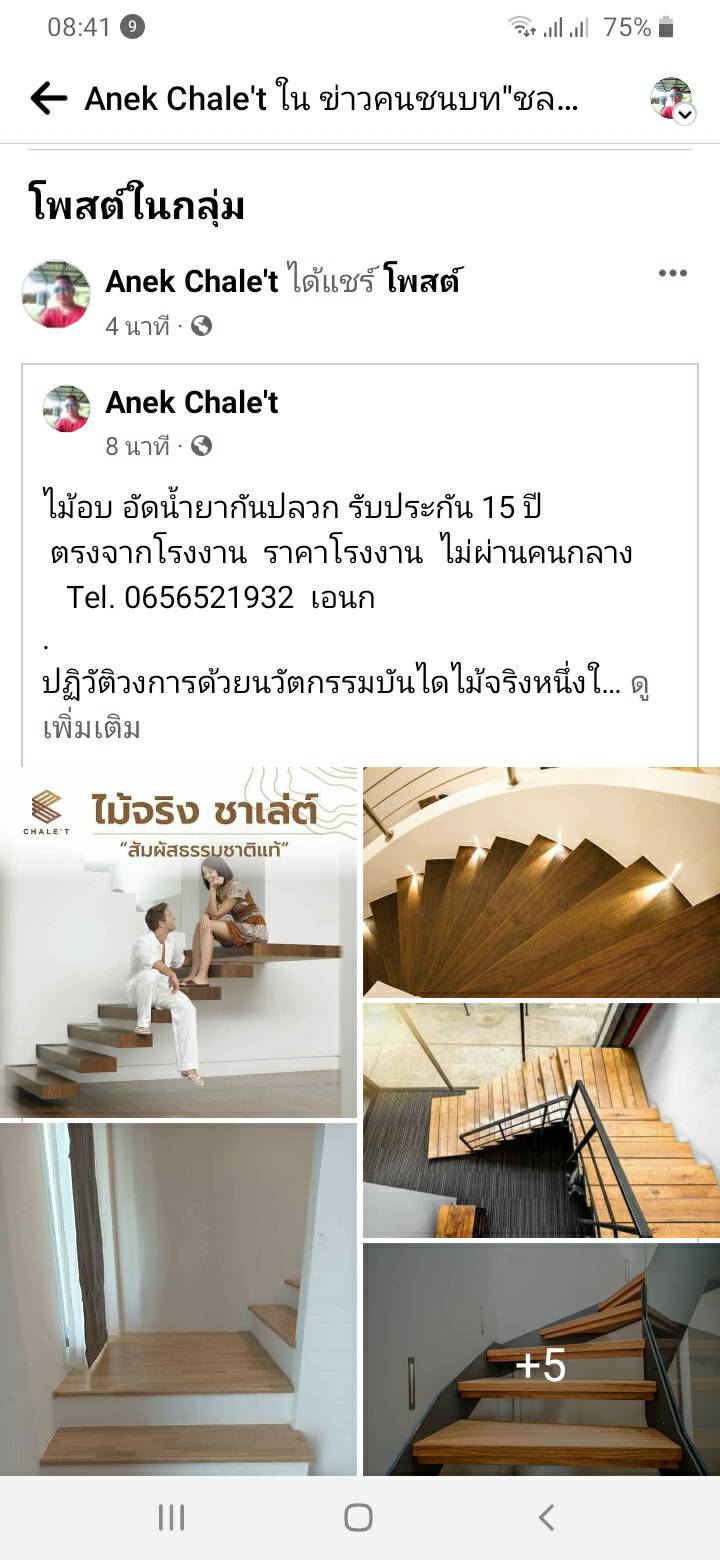720x1560 pixels.
Task: View the +5 more photos tile
Action: tap(541, 1360)
